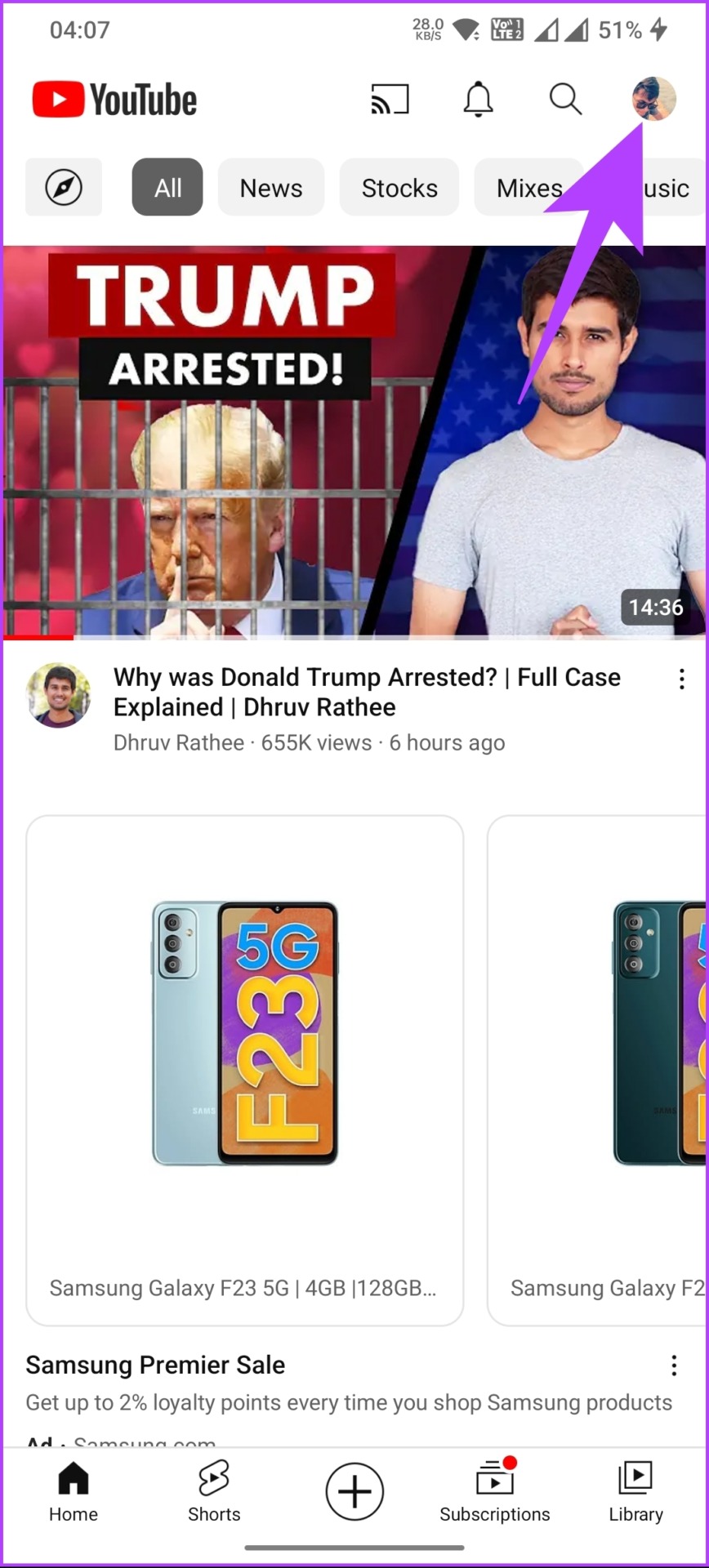Image resolution: width=709 pixels, height=1568 pixels.
Task: Open options for Samsung Premier Sale ad
Action: coord(674,1365)
